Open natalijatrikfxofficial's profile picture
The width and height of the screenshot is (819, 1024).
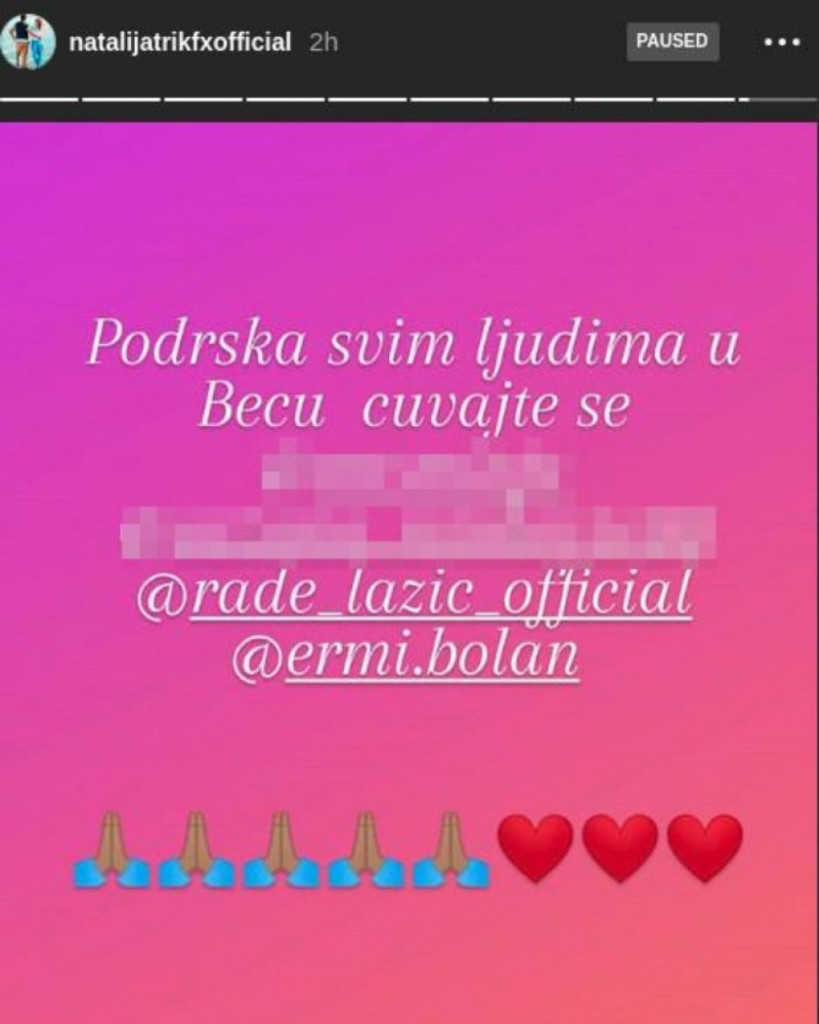[x=28, y=42]
